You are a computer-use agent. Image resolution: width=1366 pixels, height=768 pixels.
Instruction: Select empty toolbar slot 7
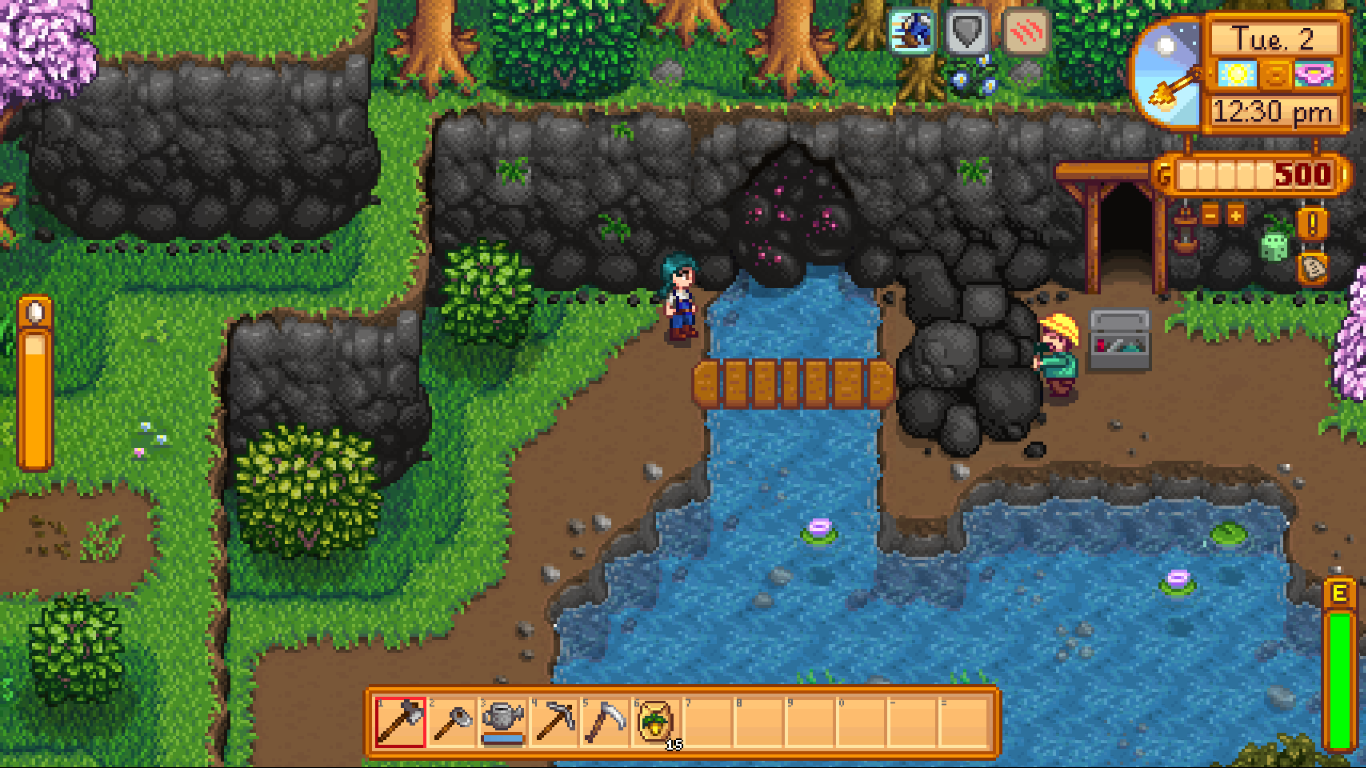(708, 721)
